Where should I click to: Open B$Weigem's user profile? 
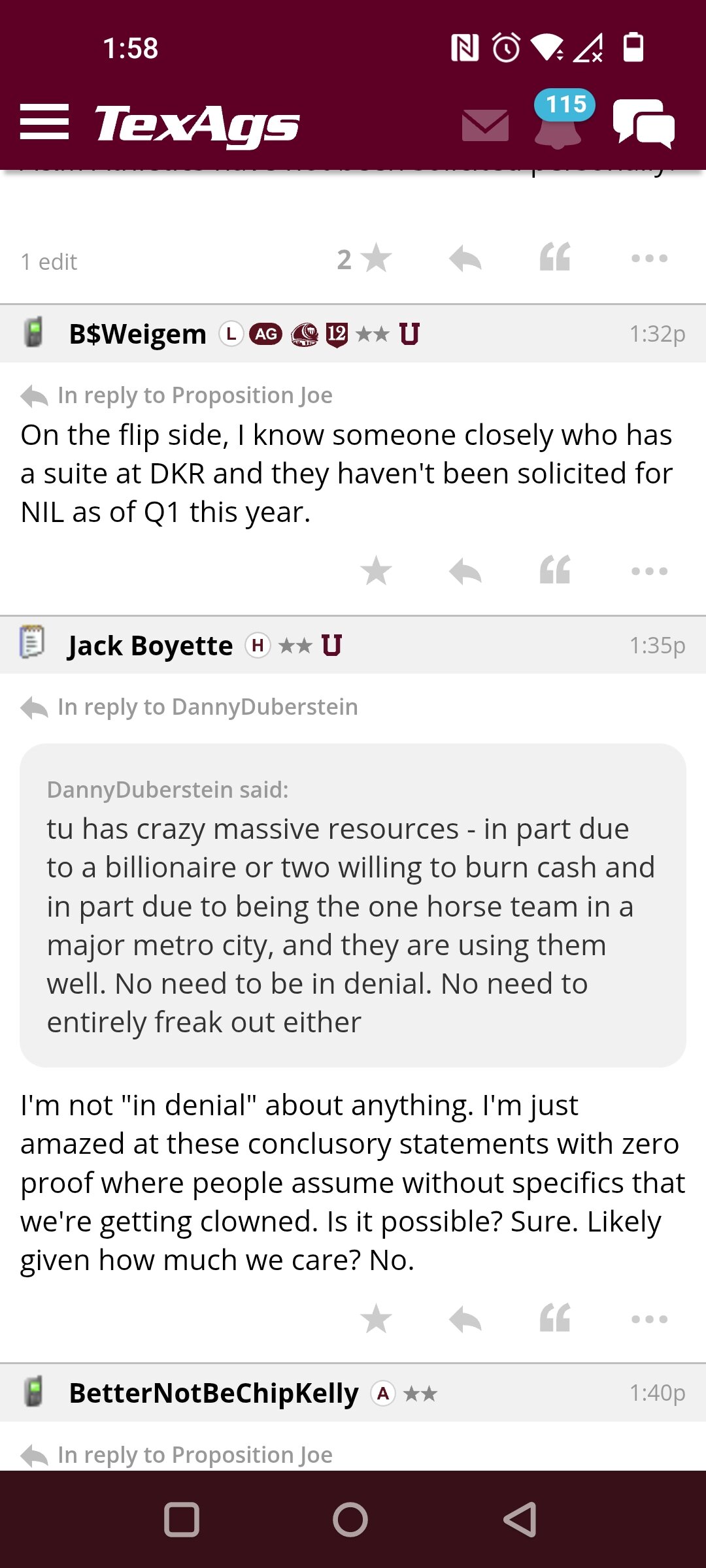tap(137, 334)
